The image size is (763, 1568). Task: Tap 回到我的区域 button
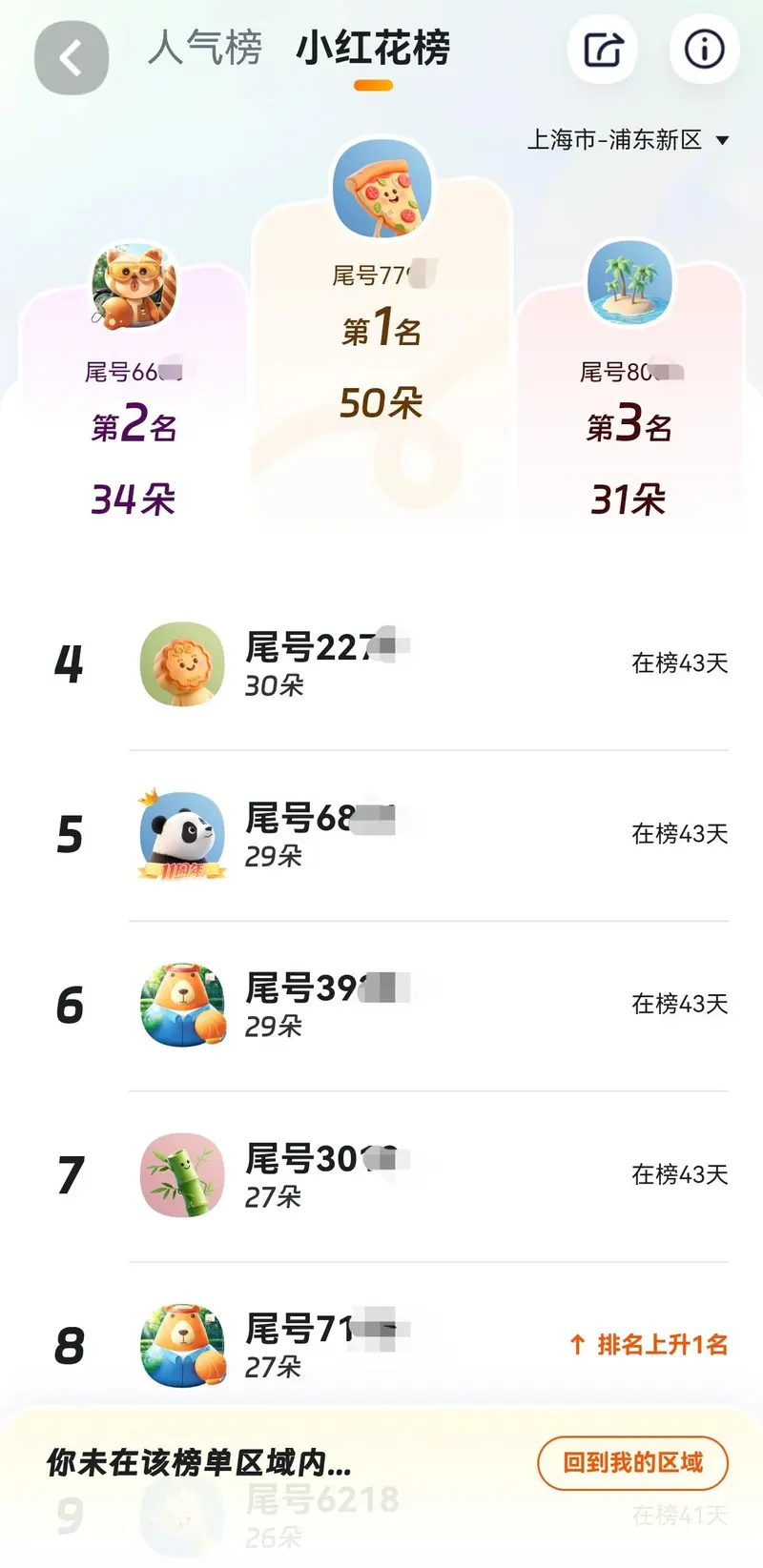point(632,1462)
